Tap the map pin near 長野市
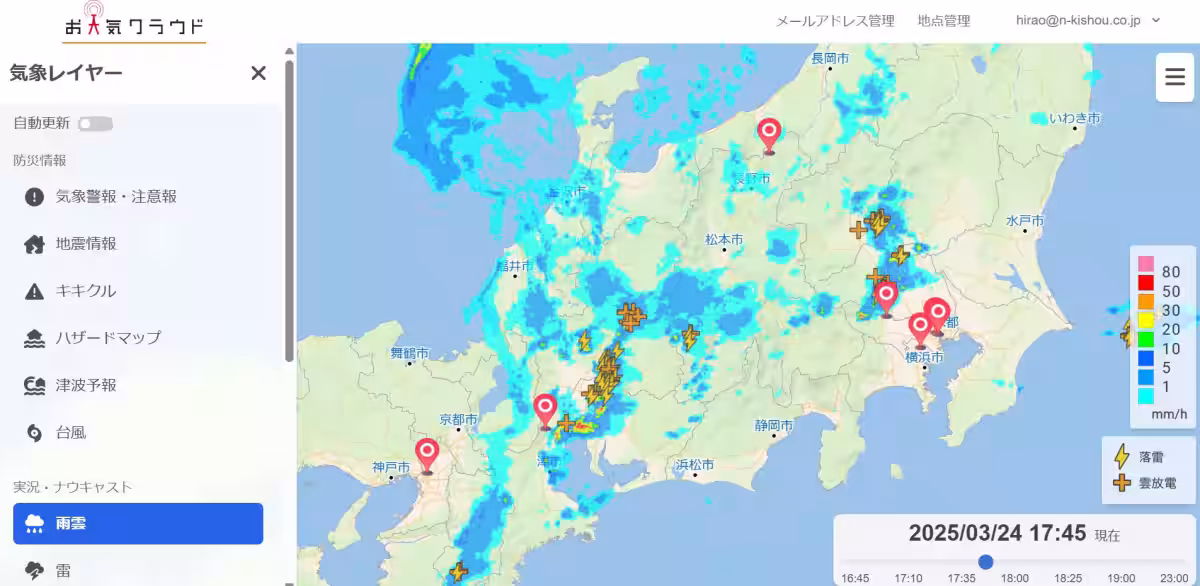The width and height of the screenshot is (1200, 586). (769, 134)
